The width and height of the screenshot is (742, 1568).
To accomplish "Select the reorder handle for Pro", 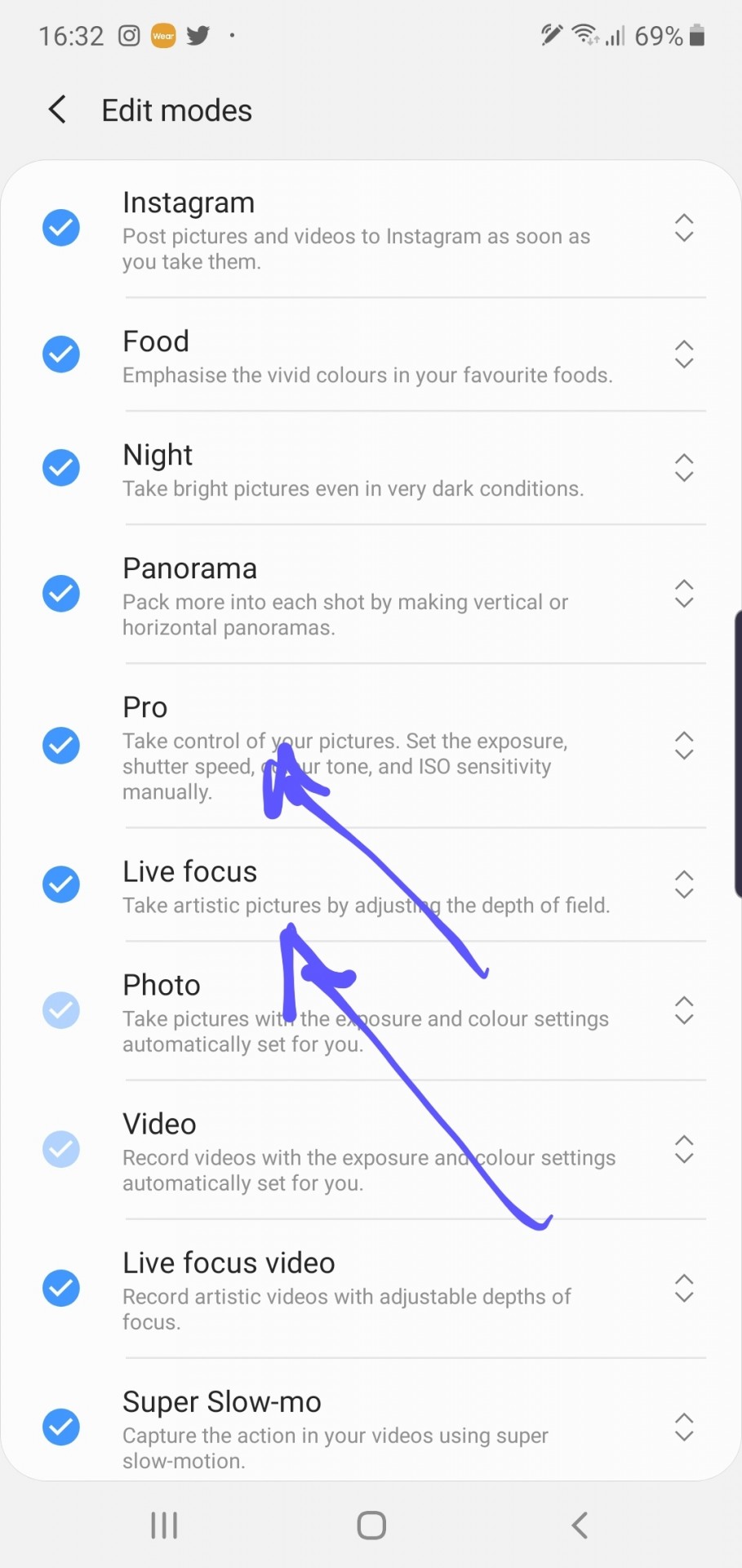I will [x=684, y=746].
